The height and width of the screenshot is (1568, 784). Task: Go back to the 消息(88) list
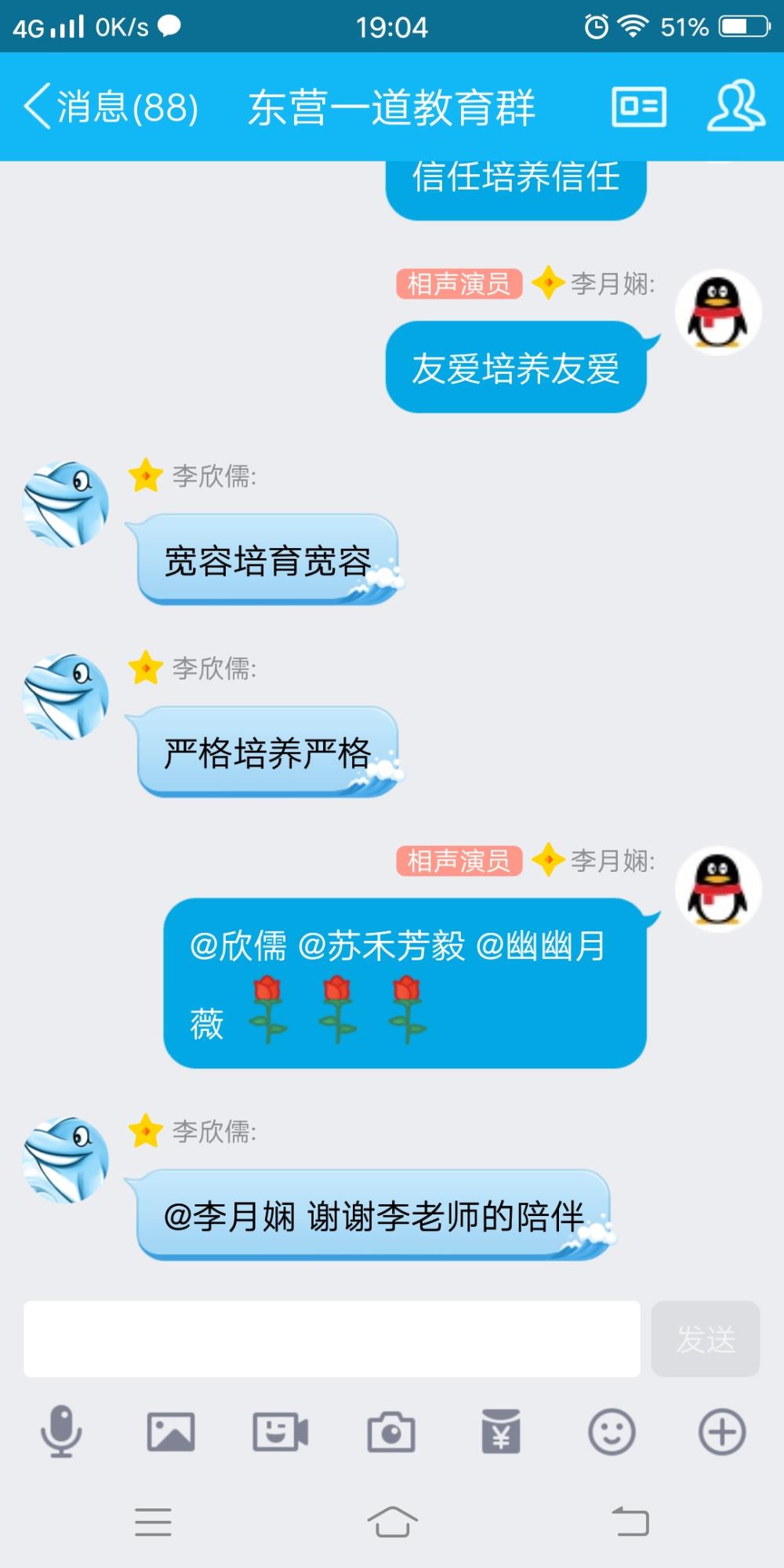tap(111, 107)
